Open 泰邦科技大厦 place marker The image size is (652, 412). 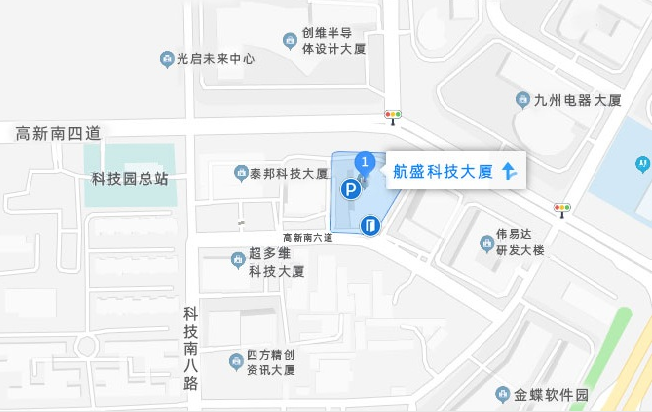pyautogui.click(x=242, y=173)
